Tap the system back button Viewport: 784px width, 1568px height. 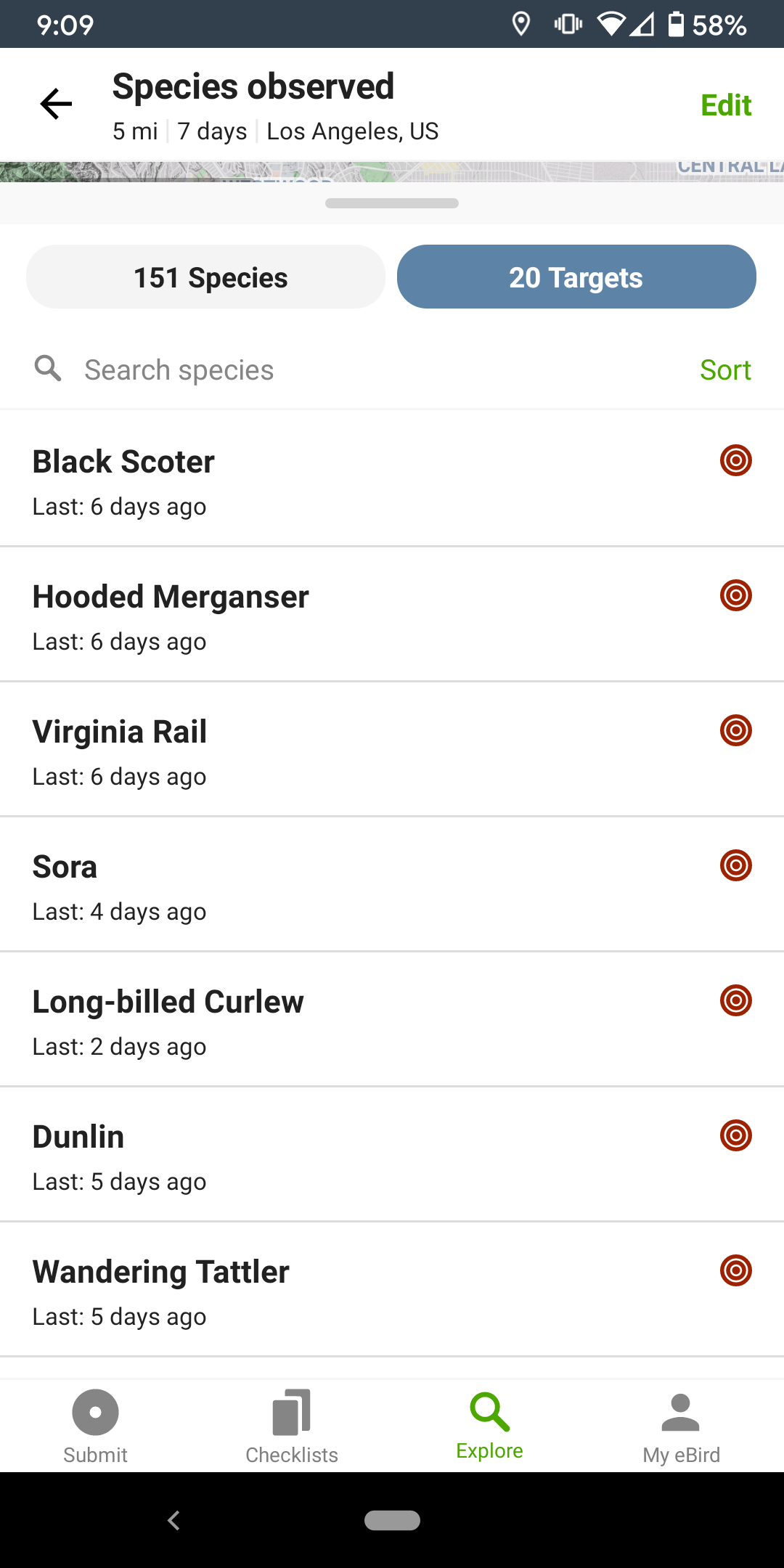tap(173, 1520)
